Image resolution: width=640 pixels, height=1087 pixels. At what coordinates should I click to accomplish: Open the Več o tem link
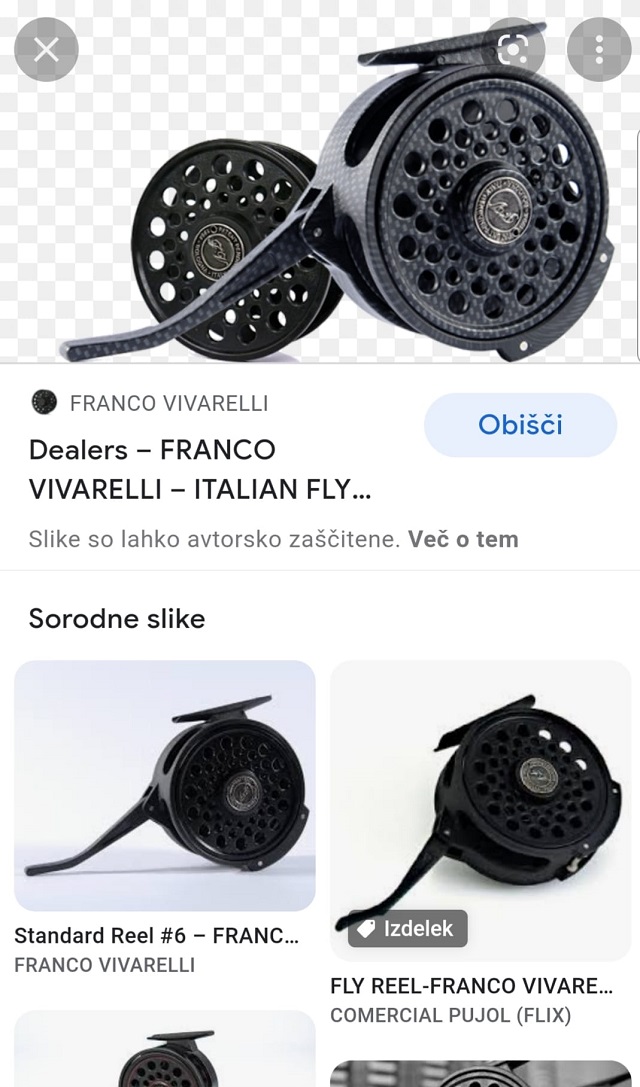(463, 540)
